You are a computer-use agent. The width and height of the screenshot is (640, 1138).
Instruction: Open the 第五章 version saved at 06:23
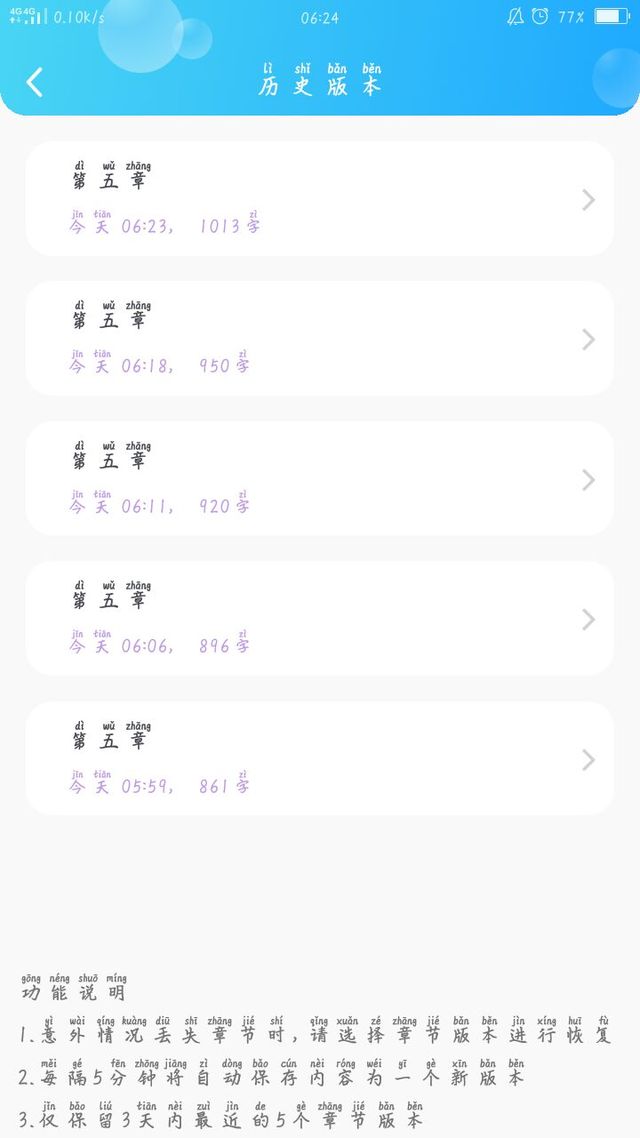pos(320,199)
